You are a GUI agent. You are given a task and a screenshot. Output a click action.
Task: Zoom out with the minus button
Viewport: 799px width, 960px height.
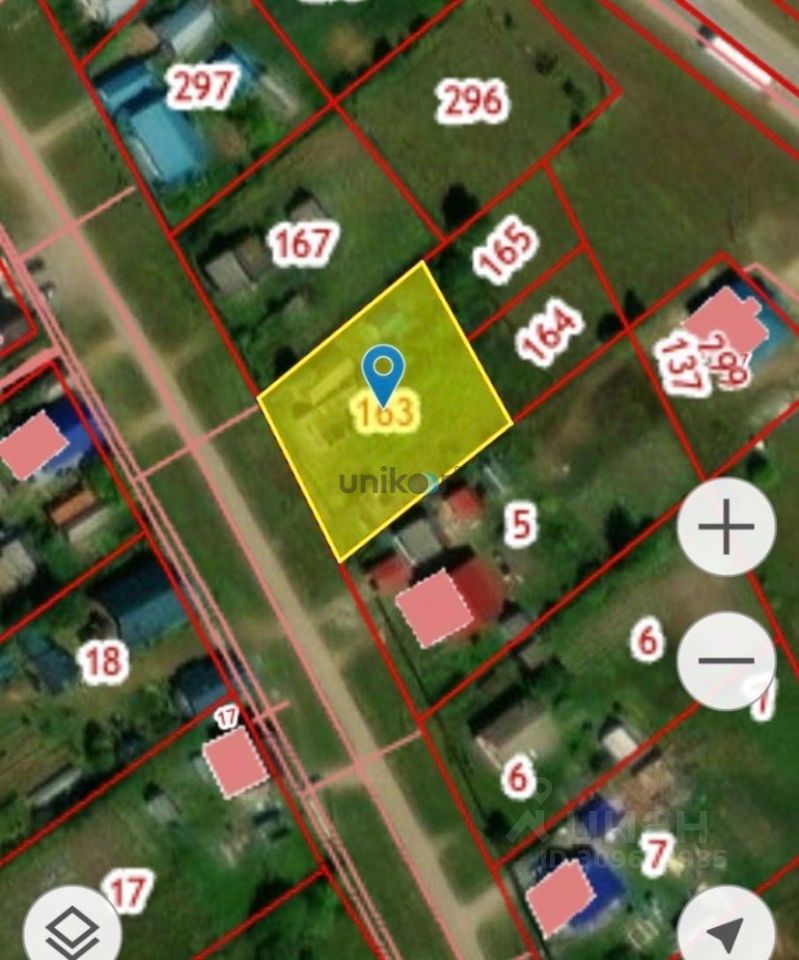pos(726,661)
